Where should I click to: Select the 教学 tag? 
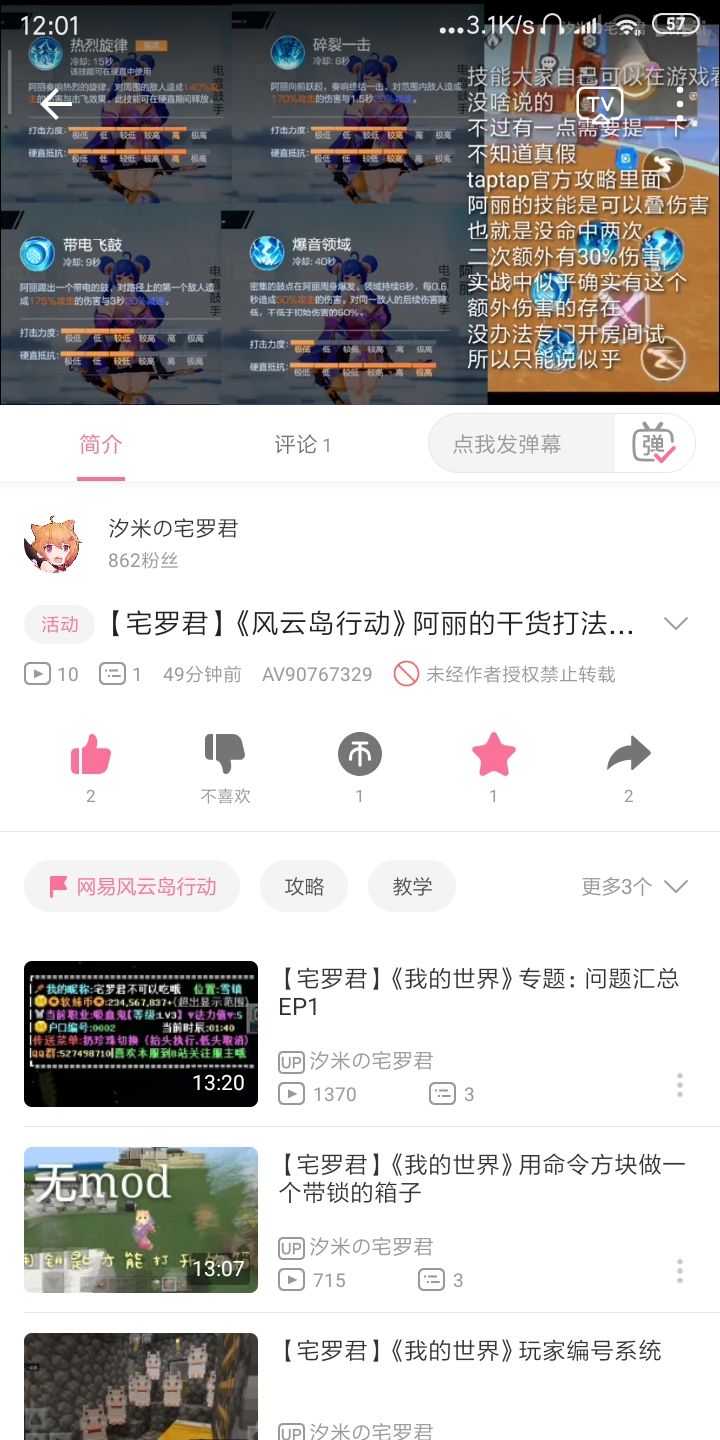(412, 886)
